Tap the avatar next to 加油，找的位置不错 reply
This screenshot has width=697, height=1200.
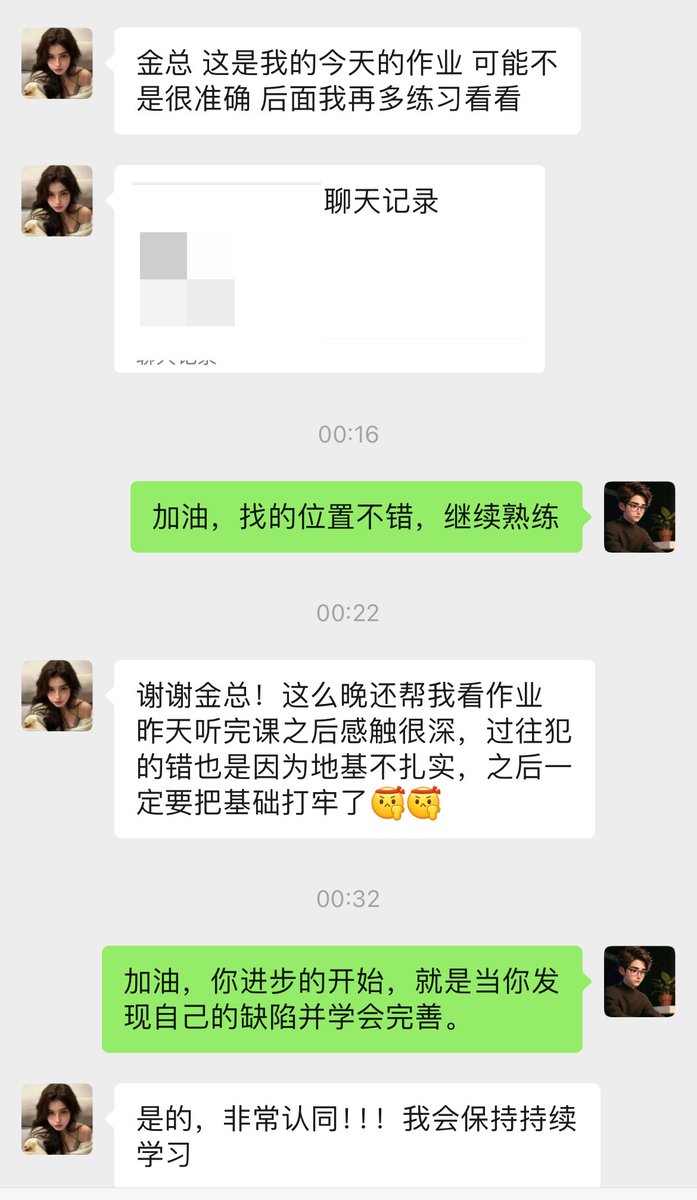point(639,516)
